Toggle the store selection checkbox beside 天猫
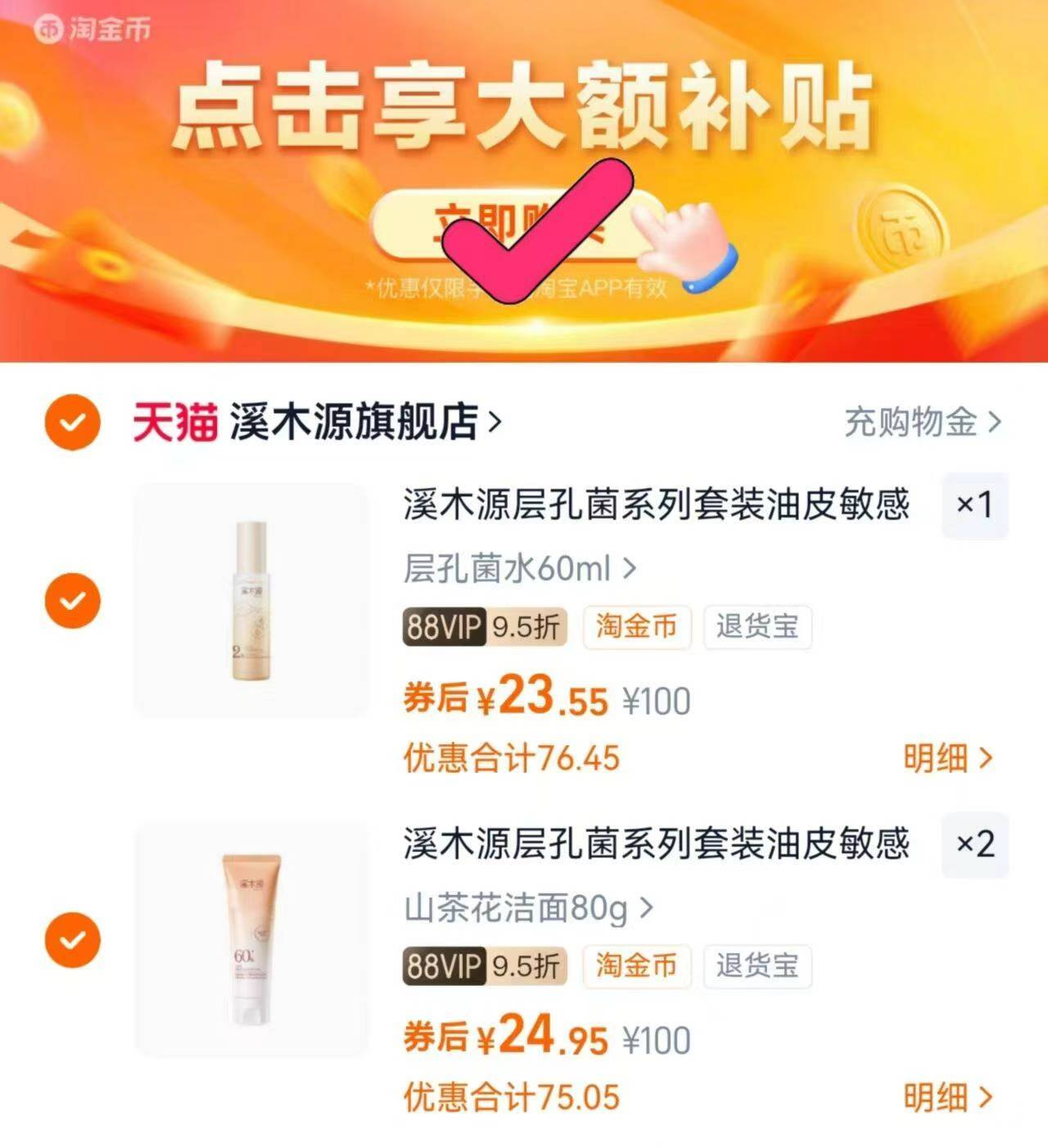Viewport: 1048px width, 1148px height. tap(72, 423)
